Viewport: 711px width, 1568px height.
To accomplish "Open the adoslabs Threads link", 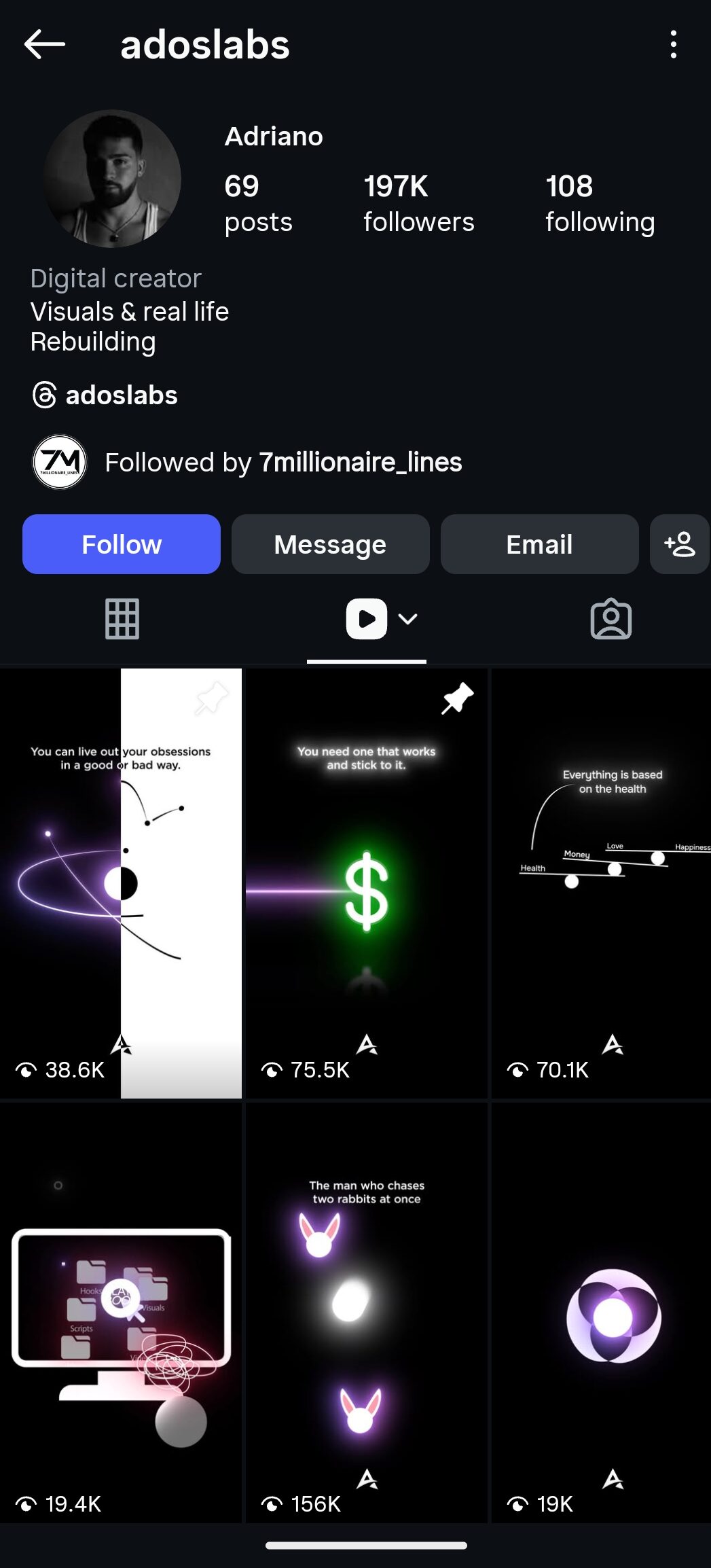I will (105, 395).
